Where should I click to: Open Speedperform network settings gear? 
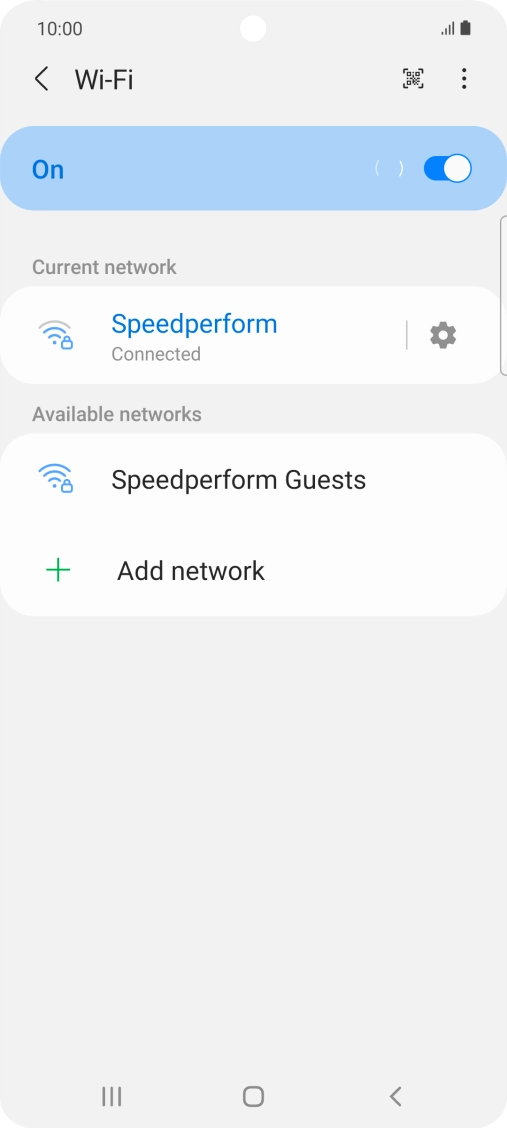pyautogui.click(x=443, y=335)
